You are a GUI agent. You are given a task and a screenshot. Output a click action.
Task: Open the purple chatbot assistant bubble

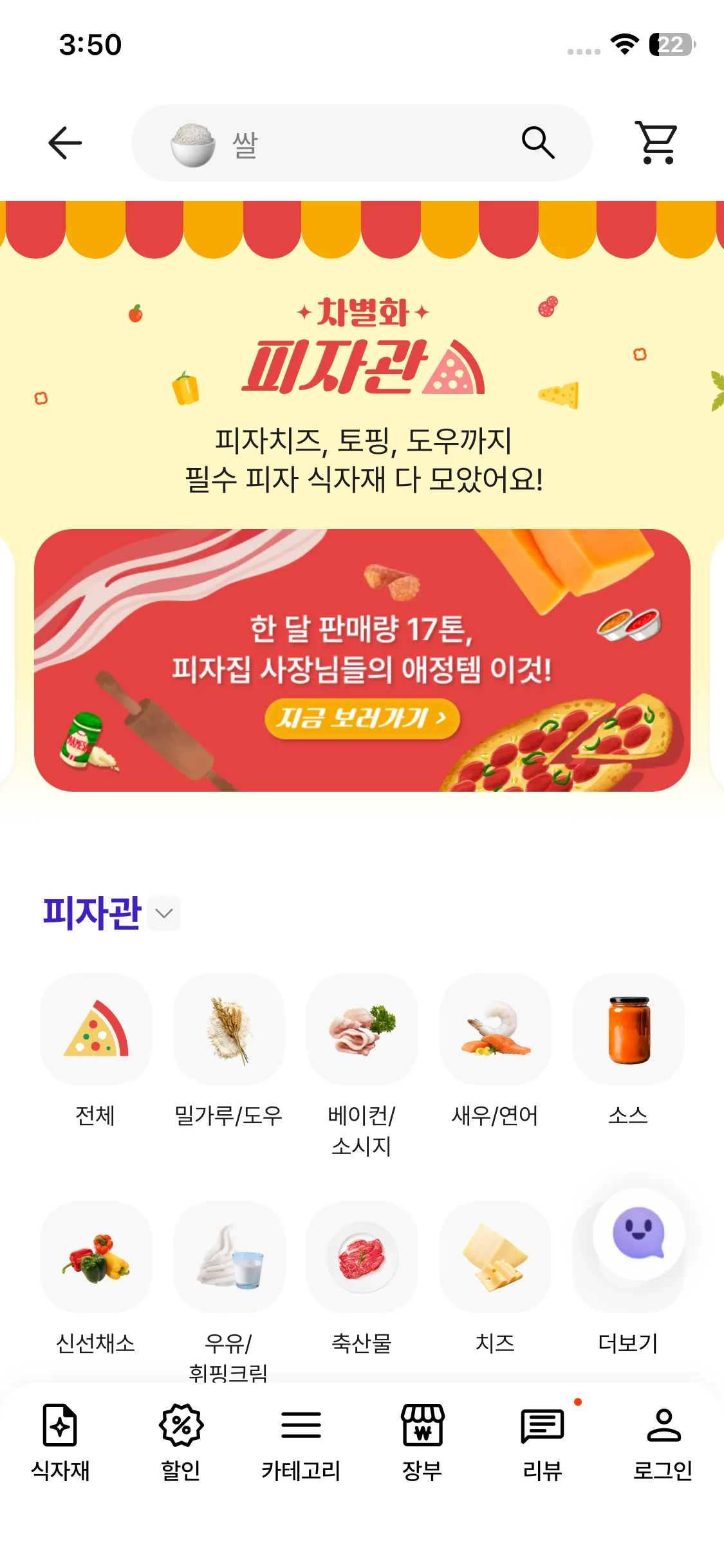point(638,1233)
